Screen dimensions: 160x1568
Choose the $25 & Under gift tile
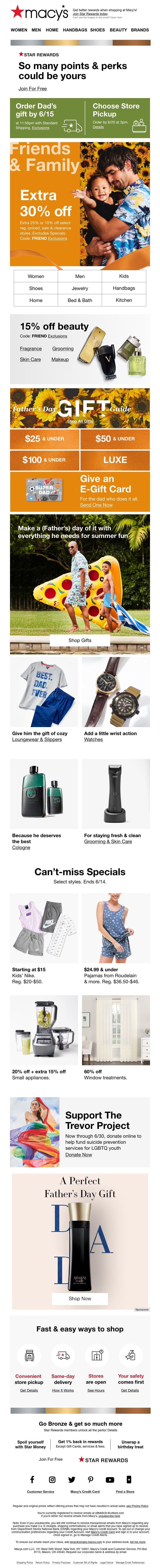[44, 438]
